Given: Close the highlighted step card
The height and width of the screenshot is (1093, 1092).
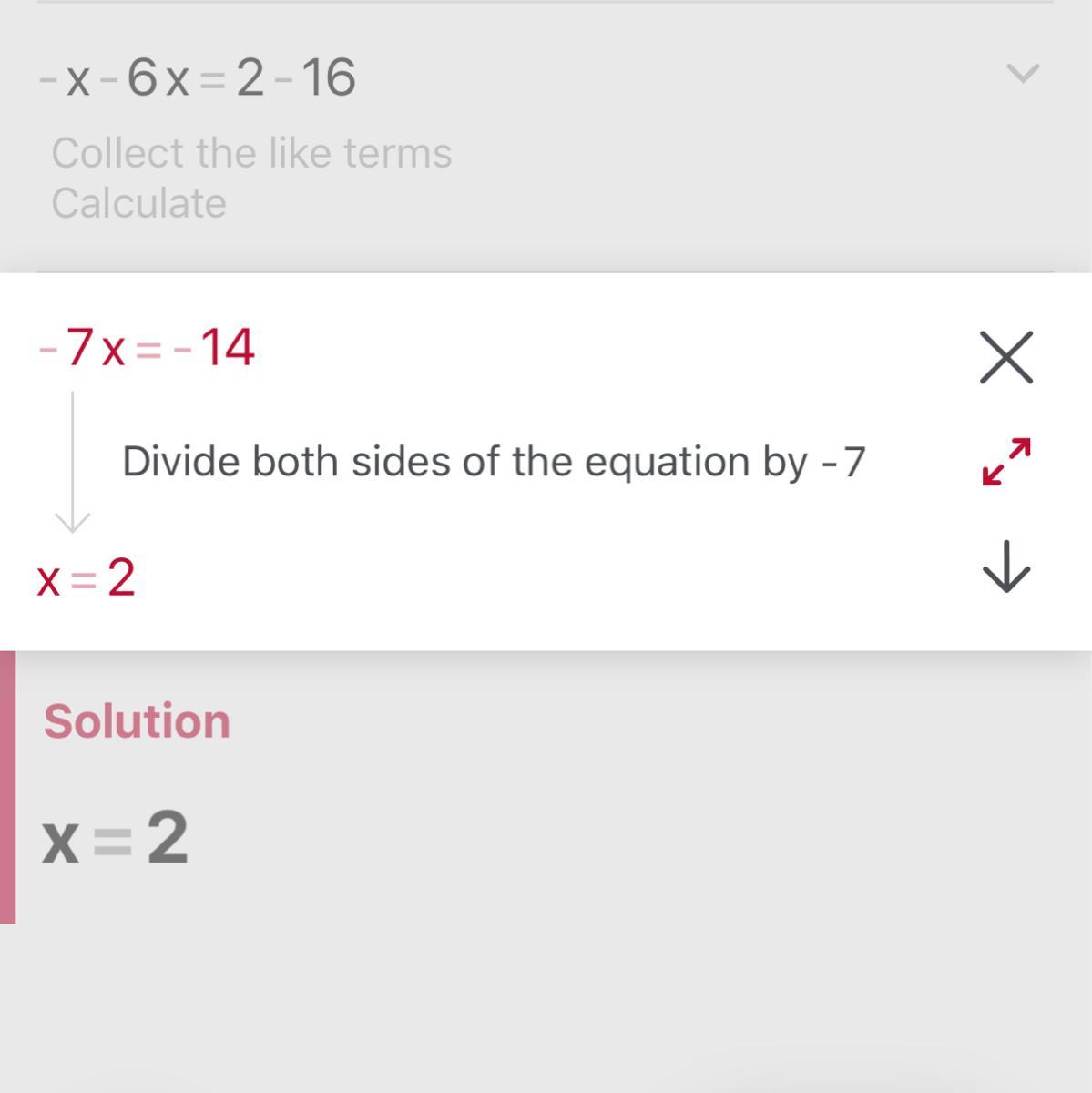Looking at the screenshot, I should click(x=1005, y=357).
